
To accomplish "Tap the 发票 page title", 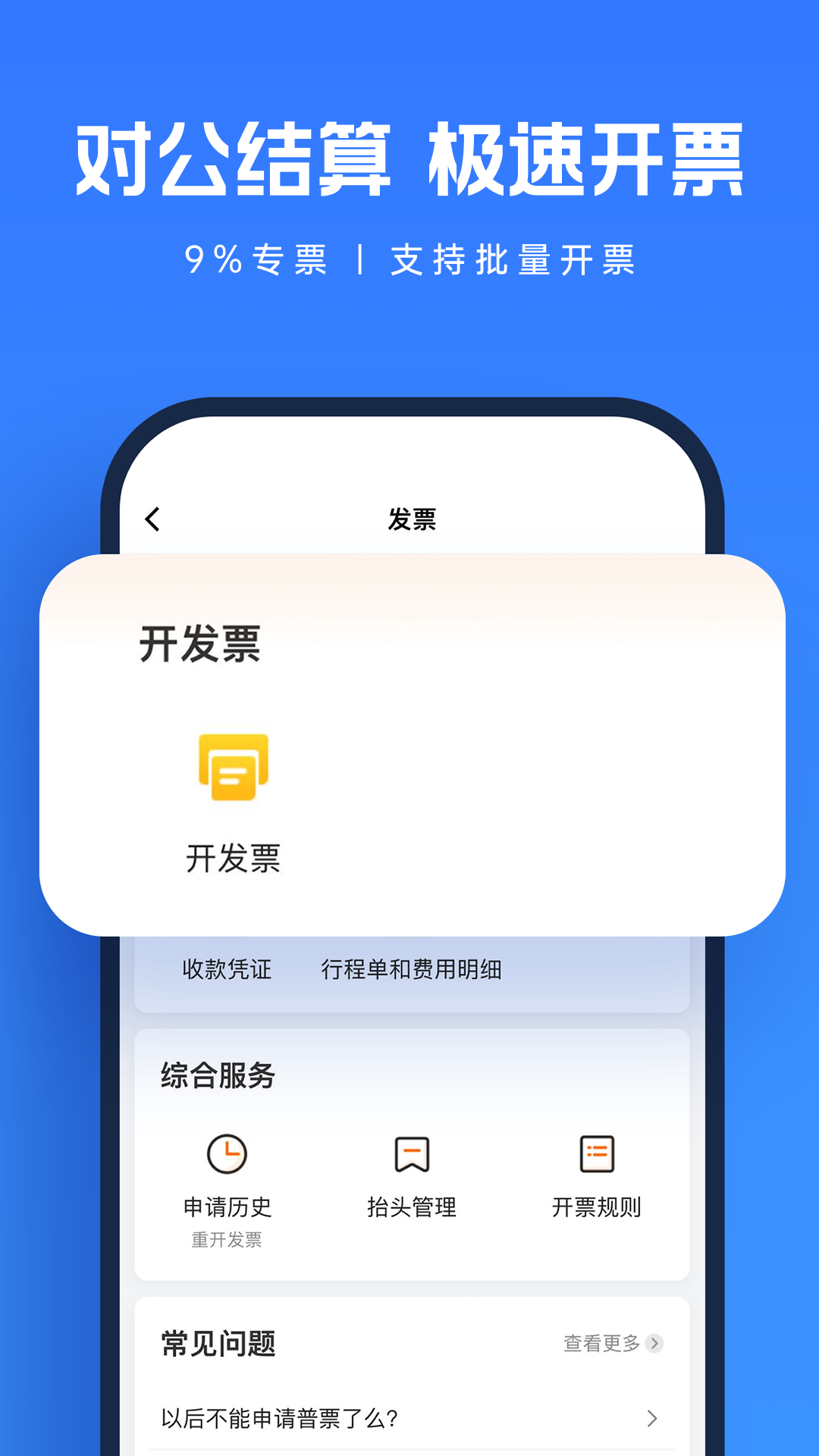I will pyautogui.click(x=410, y=519).
